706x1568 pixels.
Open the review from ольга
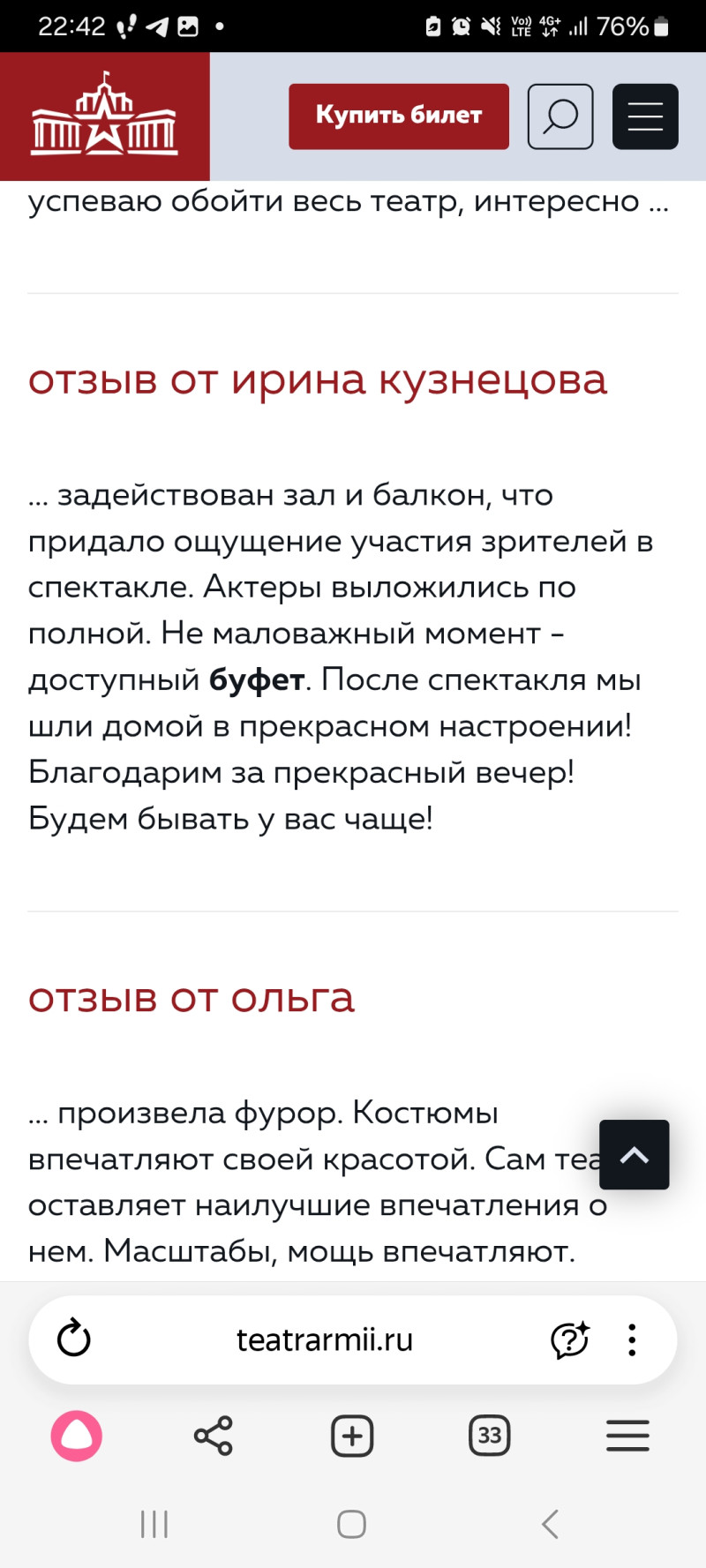click(192, 998)
